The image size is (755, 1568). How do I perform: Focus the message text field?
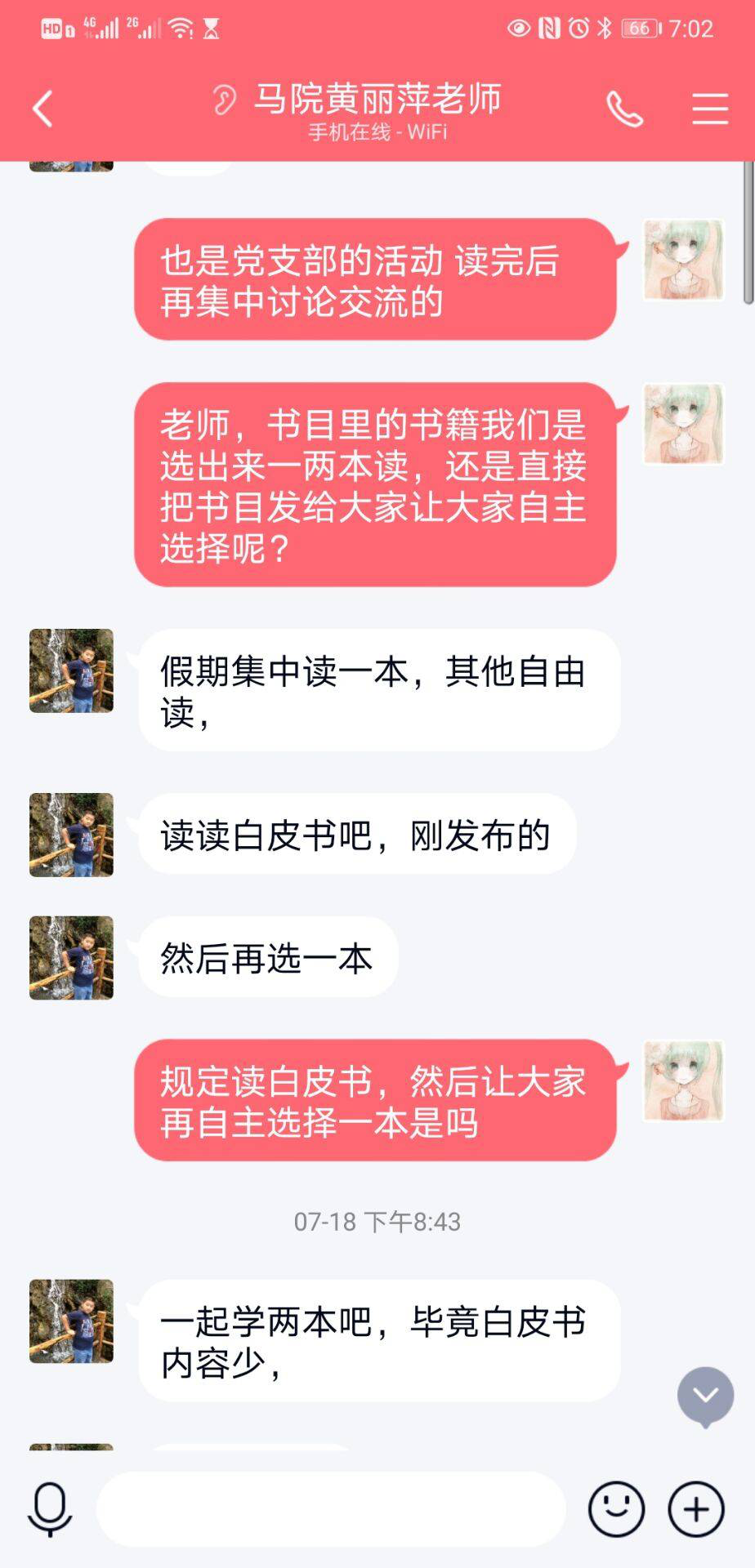click(331, 1509)
